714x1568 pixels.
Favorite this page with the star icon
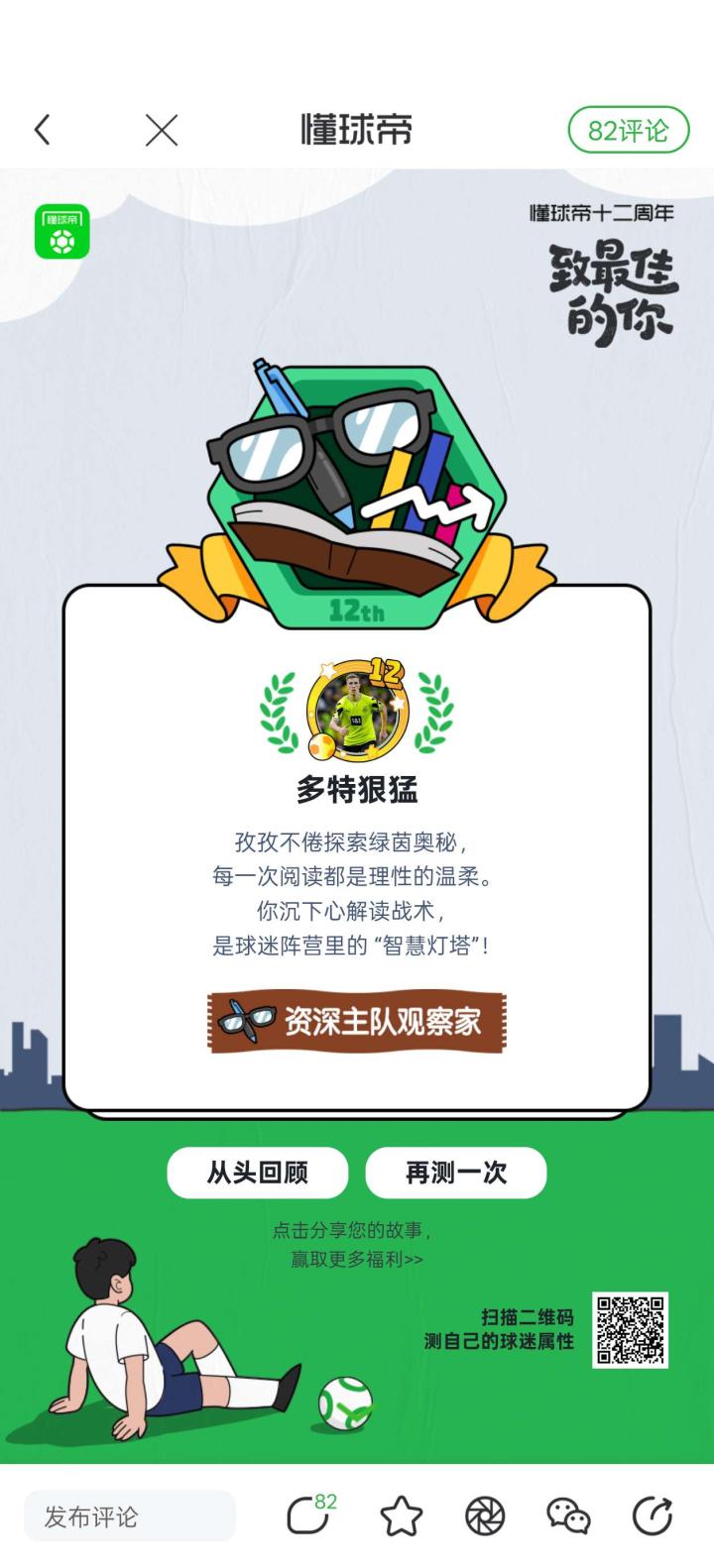pyautogui.click(x=402, y=1515)
